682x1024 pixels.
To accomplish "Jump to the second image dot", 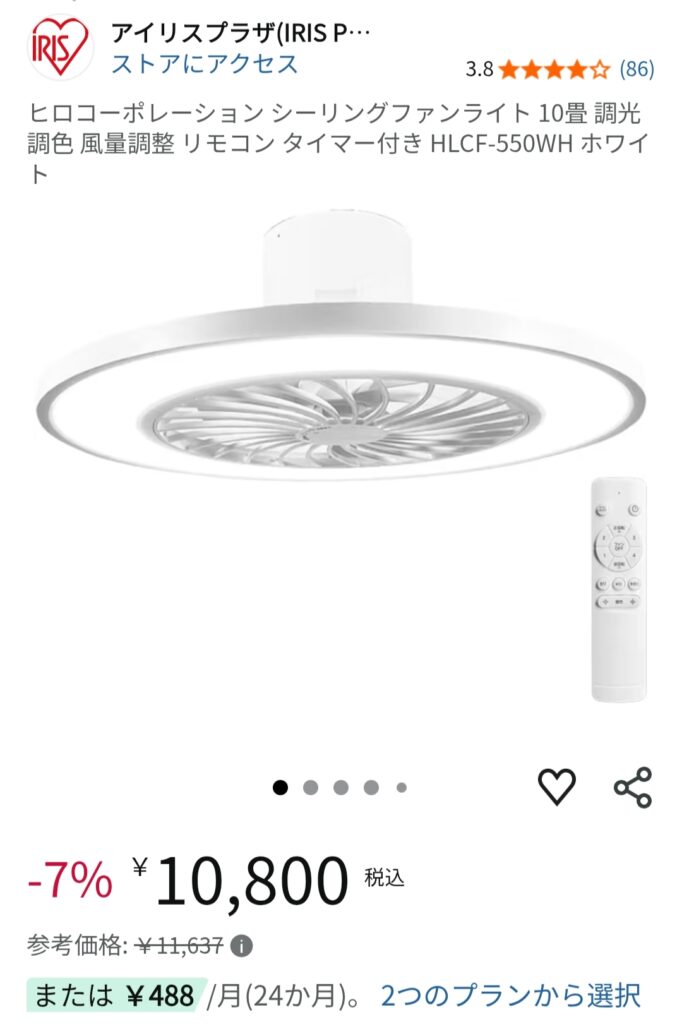I will [x=310, y=787].
